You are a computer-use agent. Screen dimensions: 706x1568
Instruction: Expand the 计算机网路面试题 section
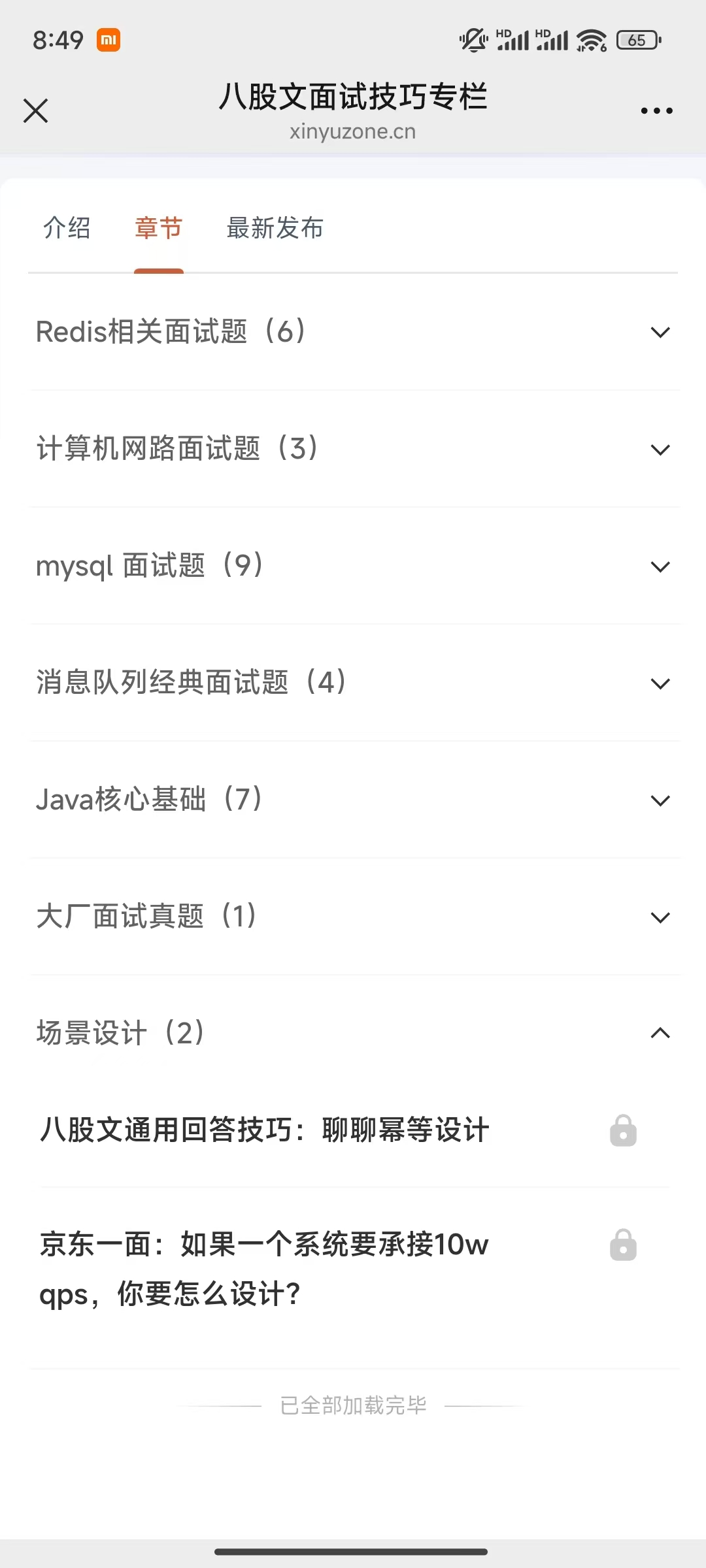(x=353, y=449)
